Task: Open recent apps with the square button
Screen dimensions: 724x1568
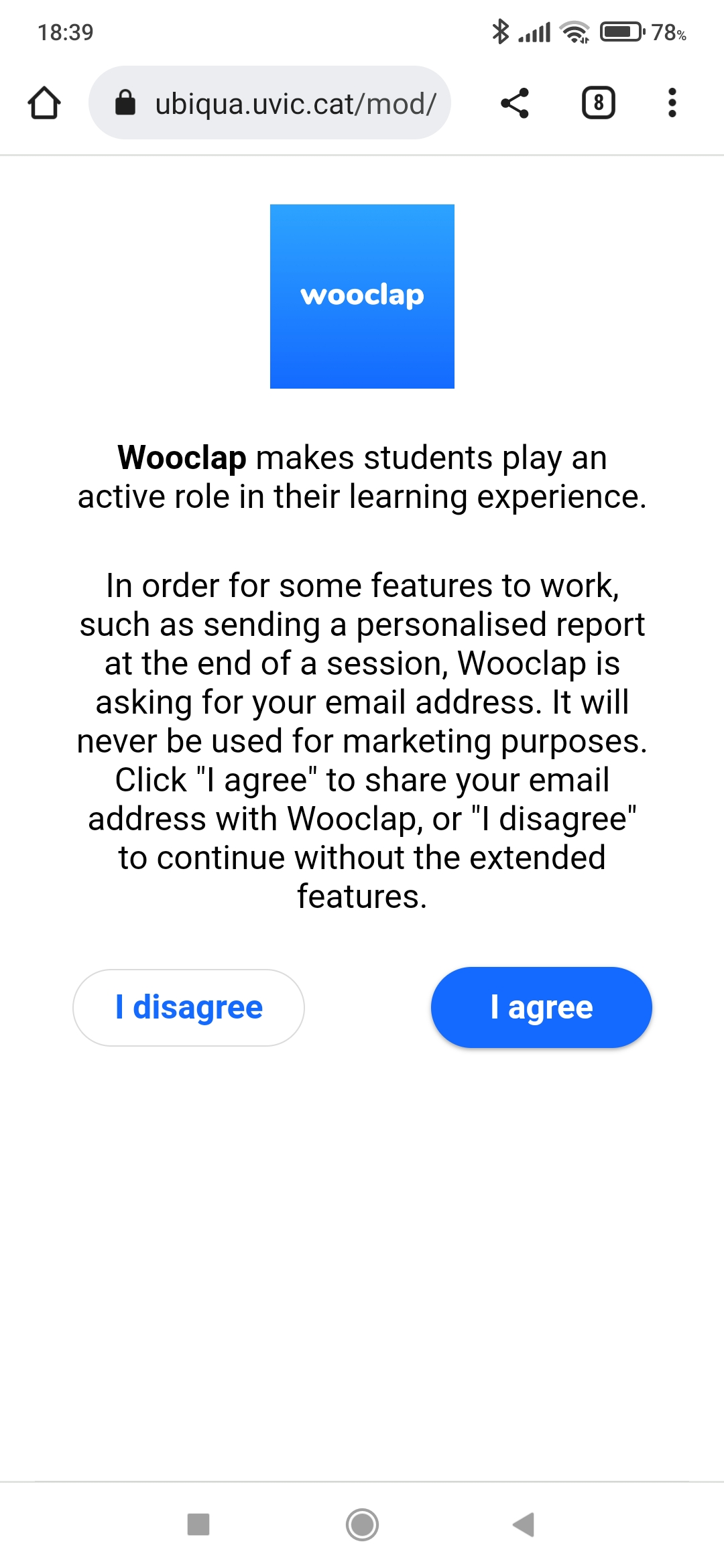Action: tap(198, 1524)
